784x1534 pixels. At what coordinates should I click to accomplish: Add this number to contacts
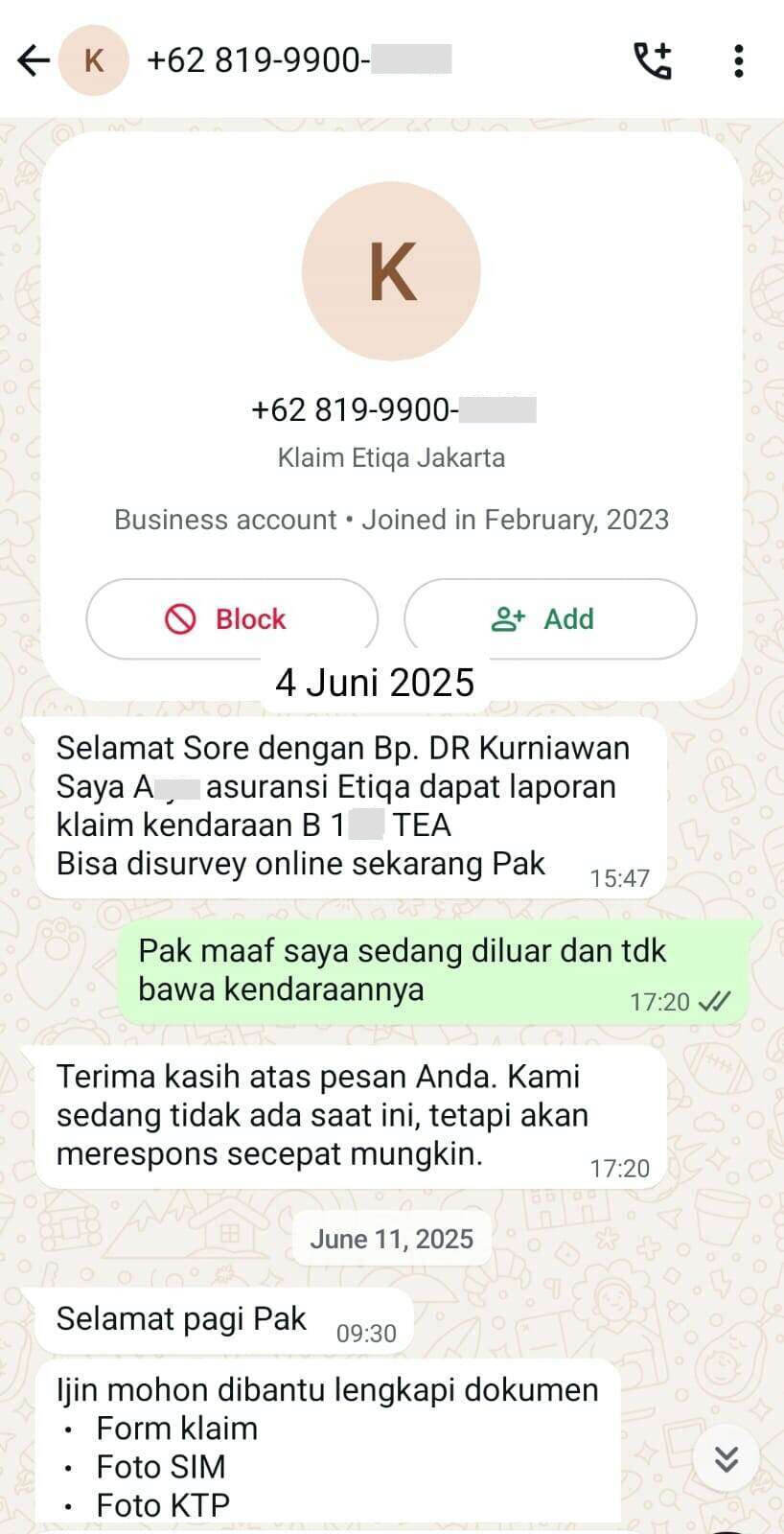coord(550,619)
